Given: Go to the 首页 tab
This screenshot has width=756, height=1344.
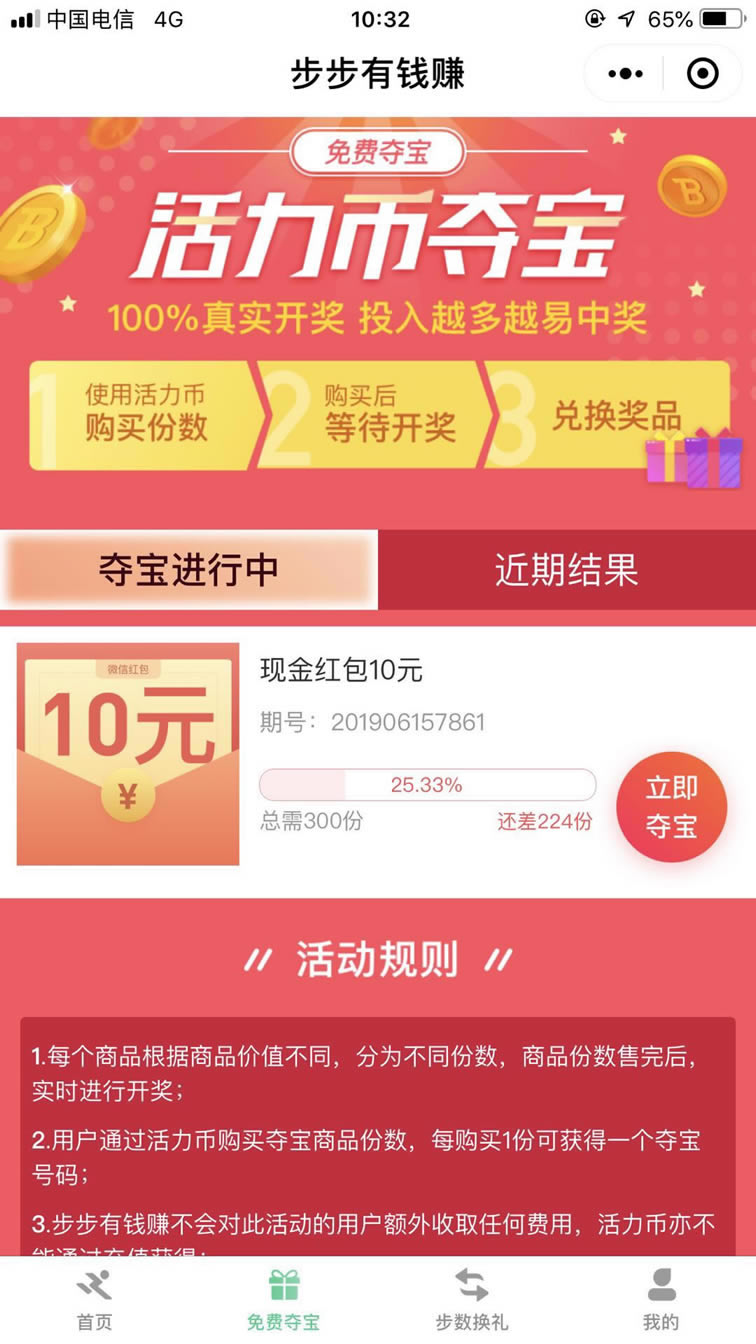Looking at the screenshot, I should (94, 1299).
